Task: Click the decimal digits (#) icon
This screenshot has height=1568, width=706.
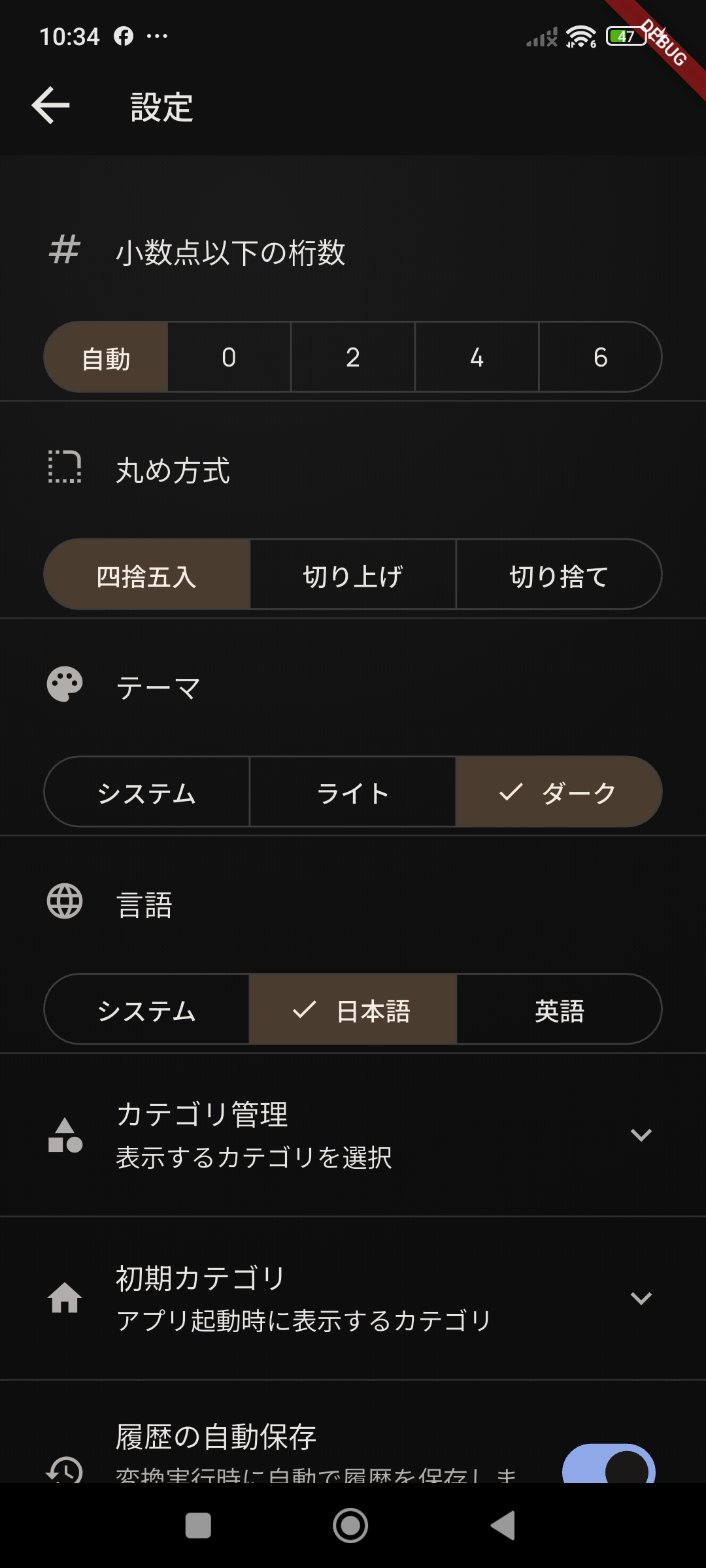Action: click(x=63, y=248)
